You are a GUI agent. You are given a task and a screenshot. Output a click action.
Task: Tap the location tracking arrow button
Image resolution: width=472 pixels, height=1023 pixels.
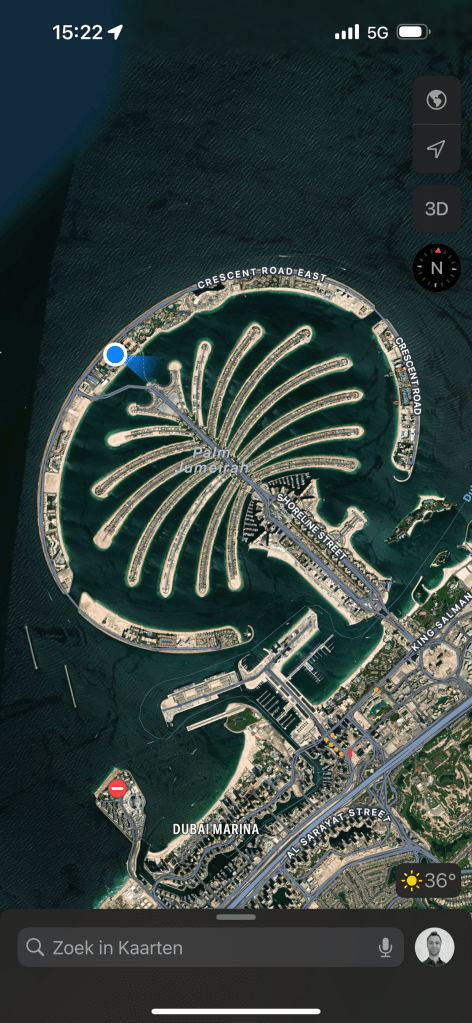coord(436,149)
